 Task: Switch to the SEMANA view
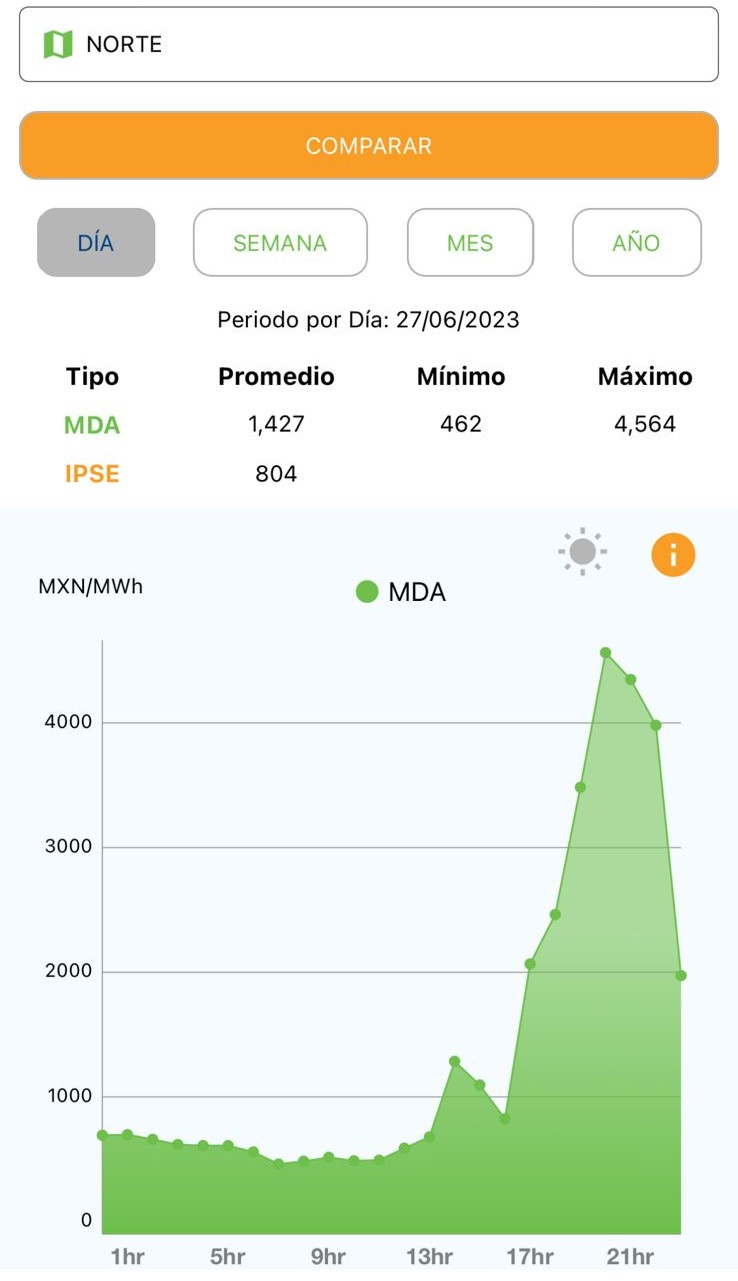[280, 242]
